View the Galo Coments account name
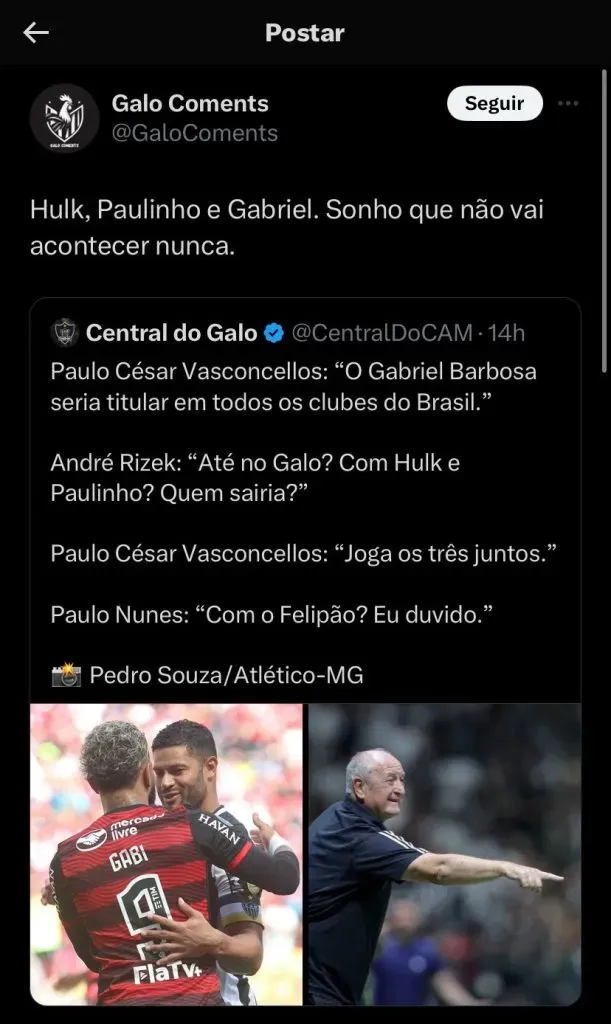 click(x=190, y=103)
